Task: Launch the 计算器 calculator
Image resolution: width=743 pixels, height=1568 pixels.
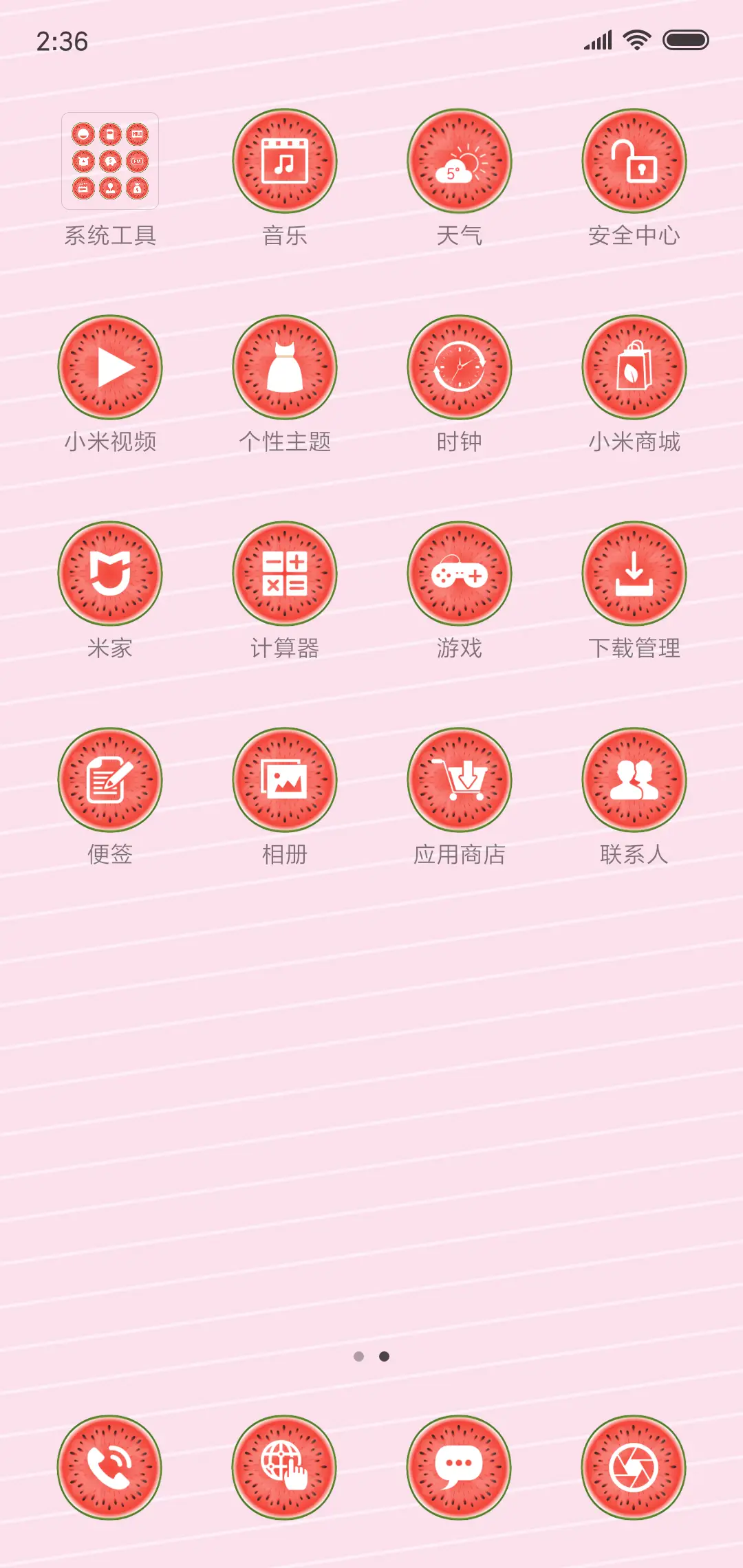Action: (285, 574)
